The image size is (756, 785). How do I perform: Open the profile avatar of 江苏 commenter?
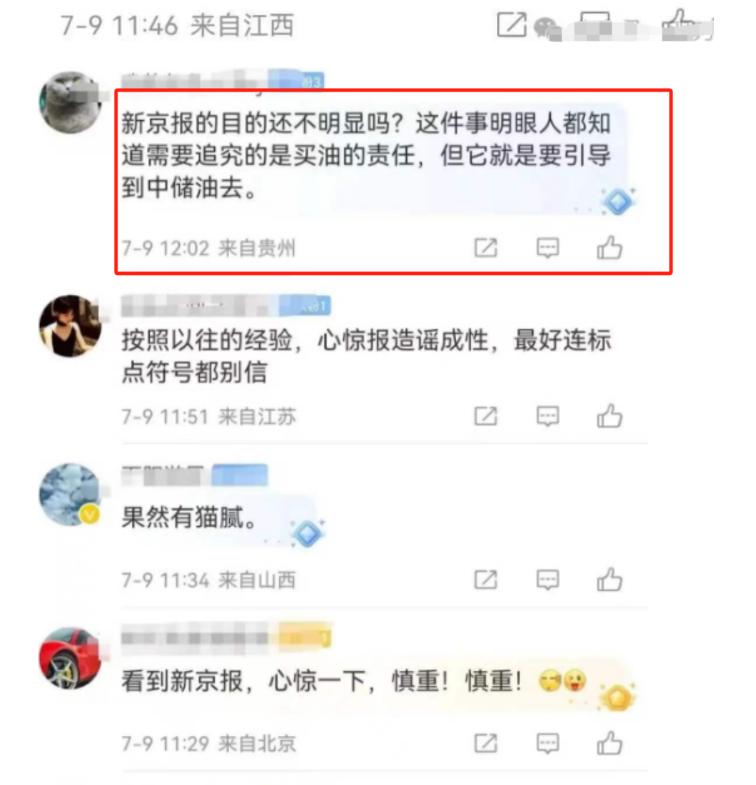tap(70, 325)
